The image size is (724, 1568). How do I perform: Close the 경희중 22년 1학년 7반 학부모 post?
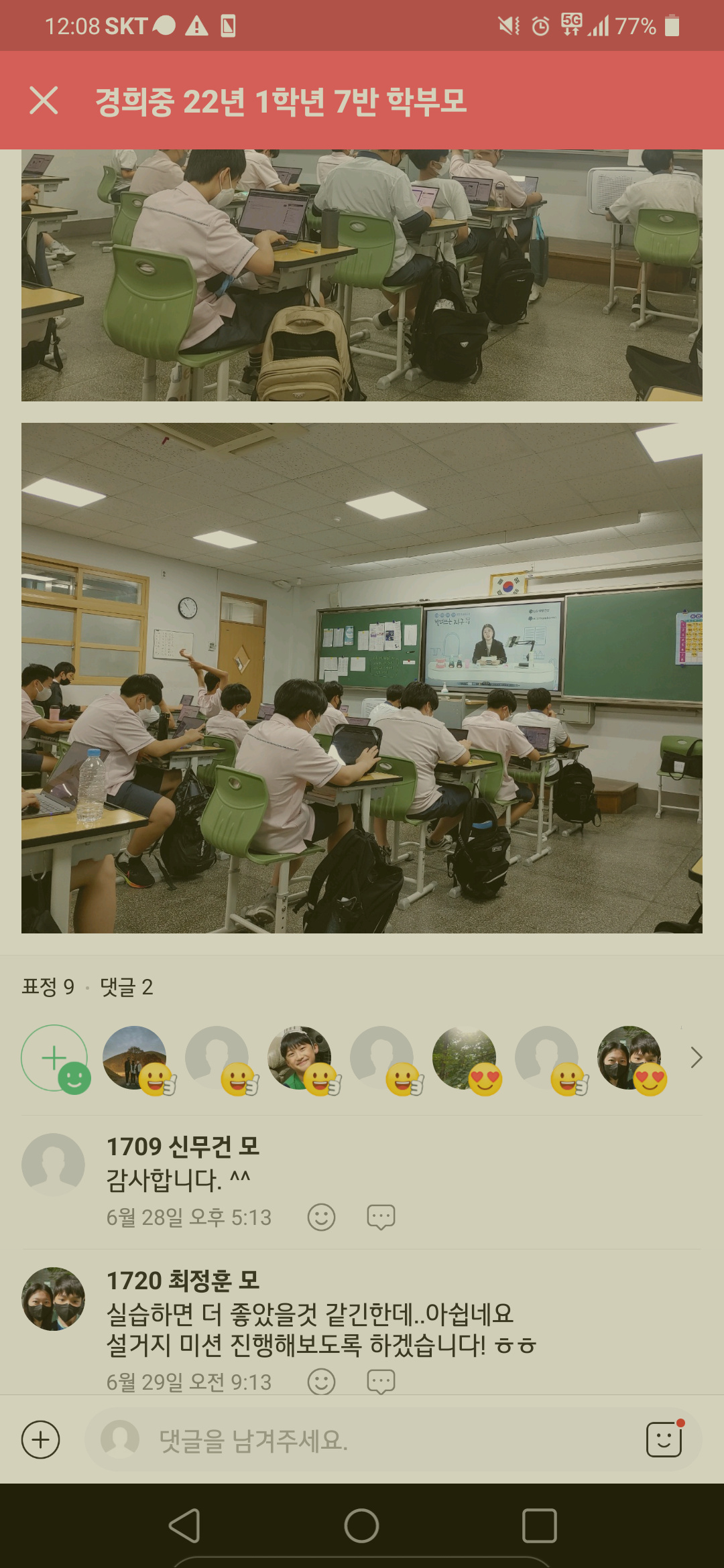[44, 101]
